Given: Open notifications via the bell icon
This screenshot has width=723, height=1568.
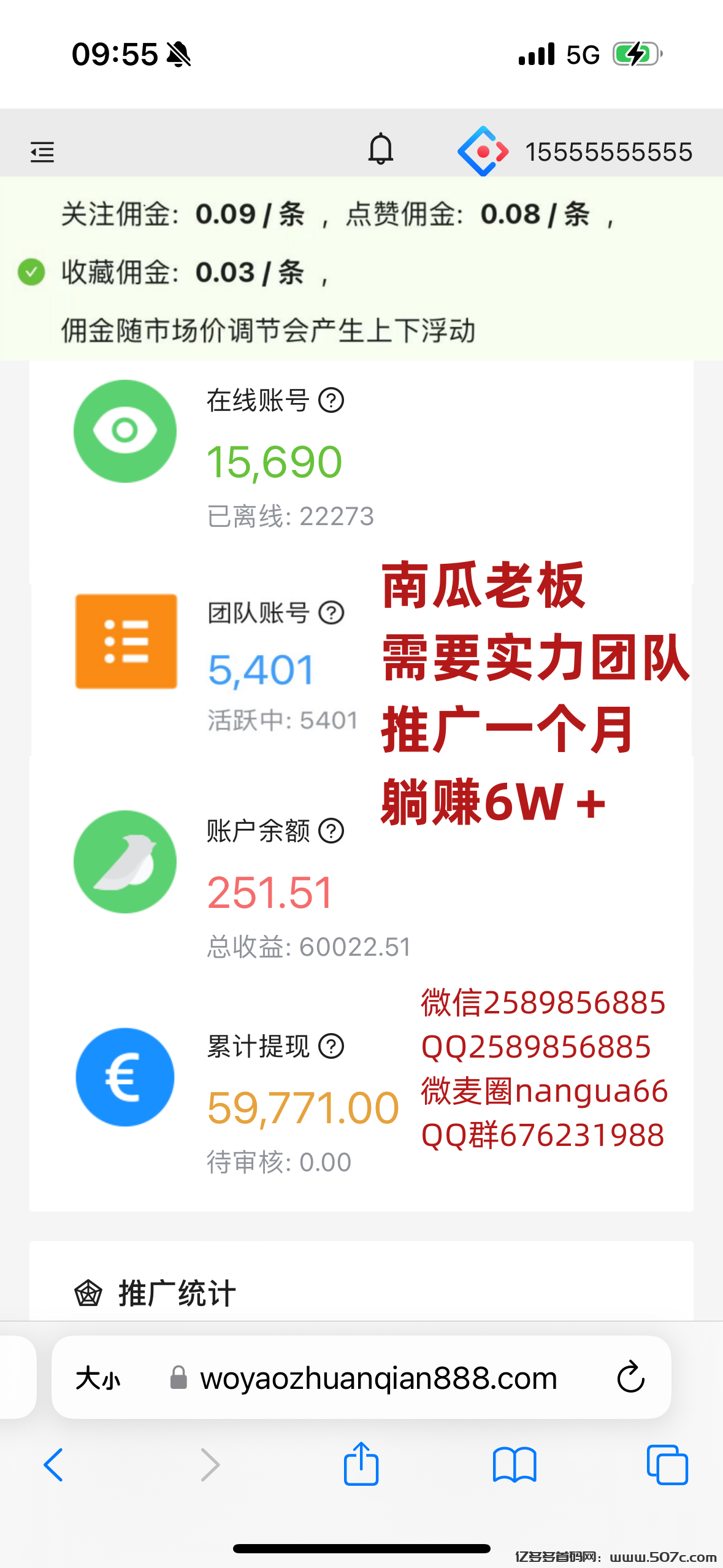Looking at the screenshot, I should coord(380,149).
